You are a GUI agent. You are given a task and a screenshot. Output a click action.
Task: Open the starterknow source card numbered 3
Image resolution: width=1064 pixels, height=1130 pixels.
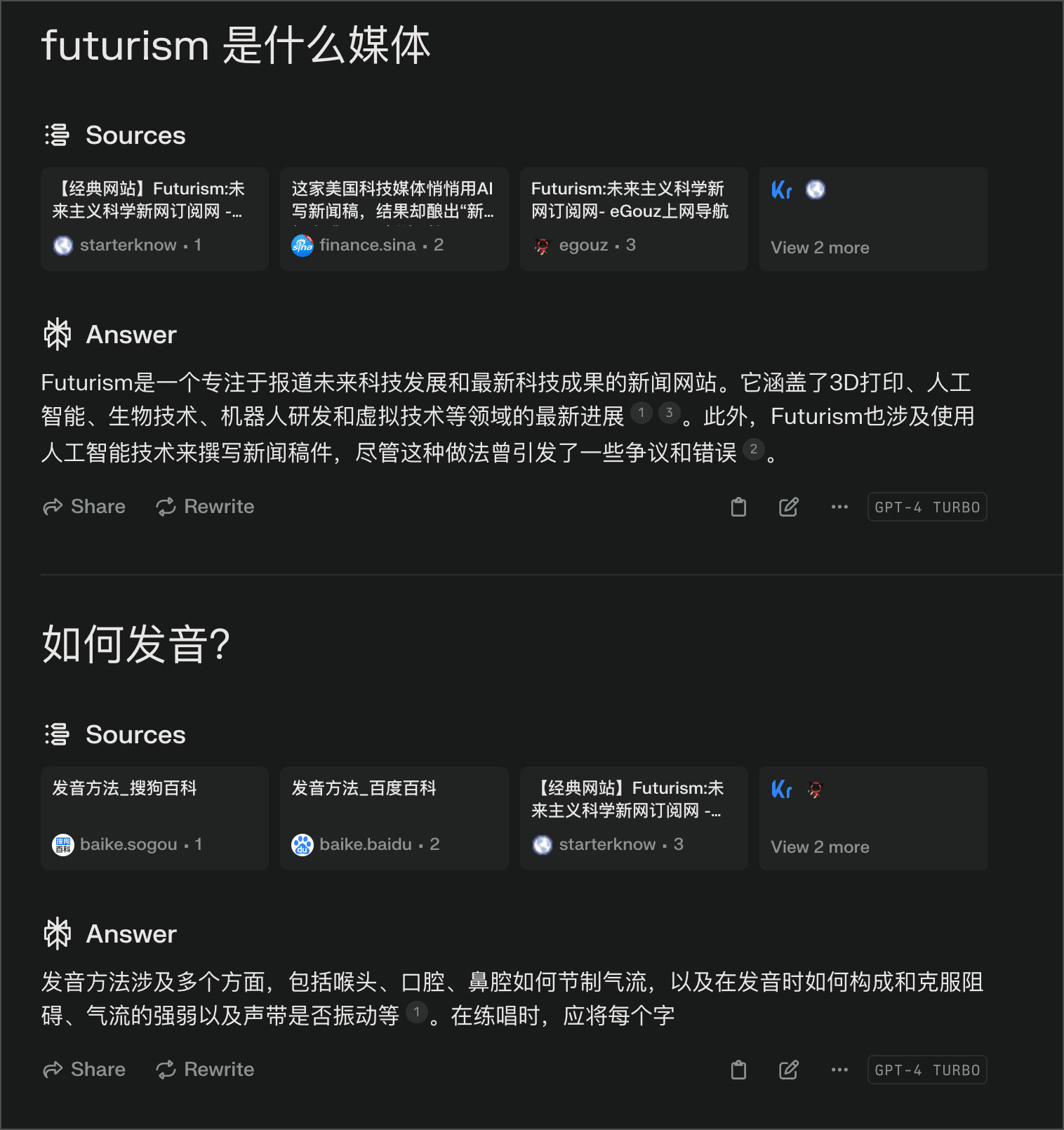[x=633, y=818]
